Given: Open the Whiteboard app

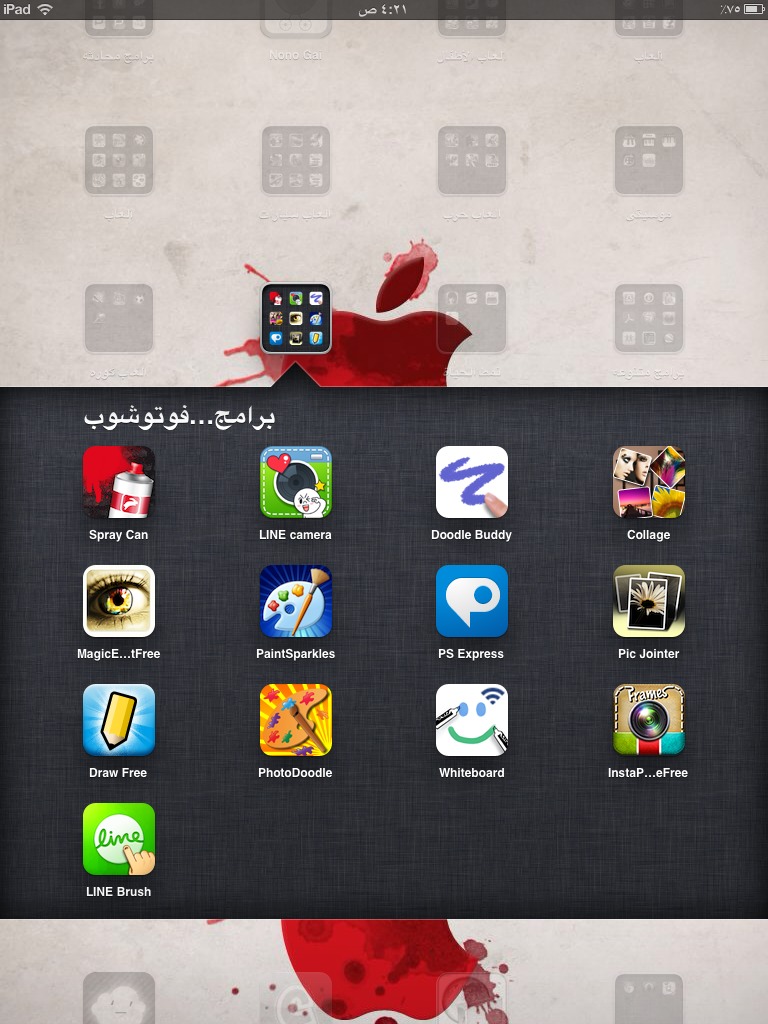Looking at the screenshot, I should coord(471,720).
